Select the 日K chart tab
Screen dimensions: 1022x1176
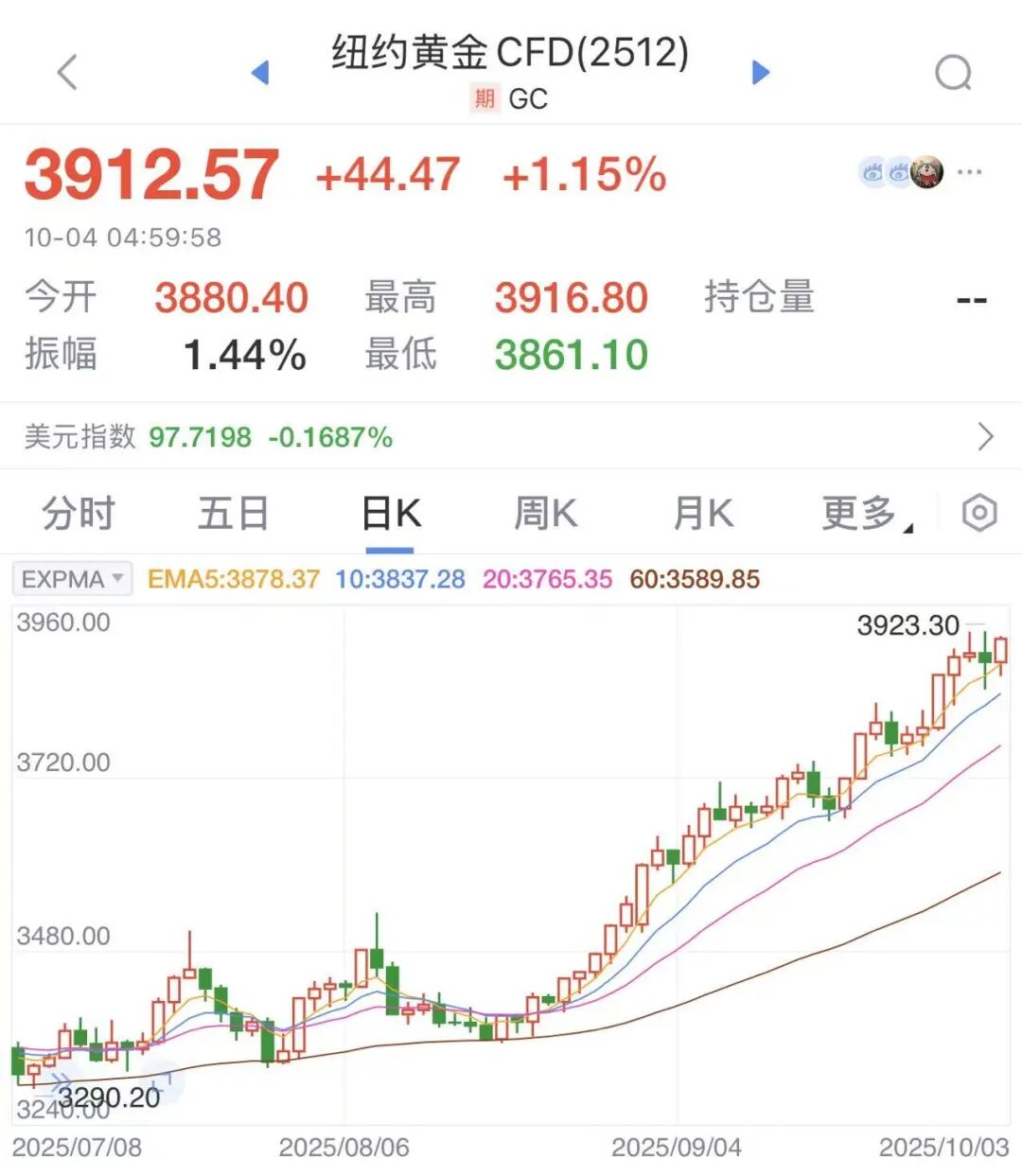click(x=391, y=514)
